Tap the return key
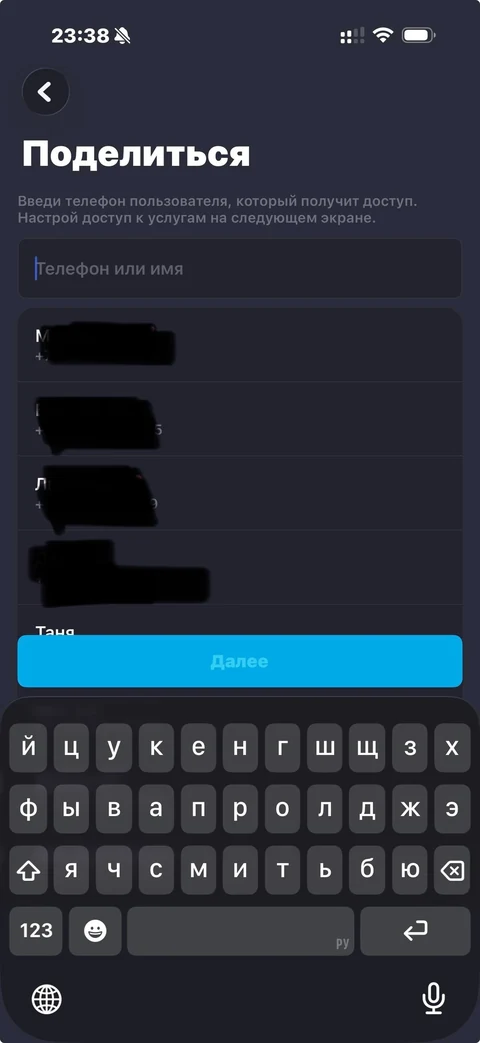This screenshot has width=480, height=1043. pyautogui.click(x=416, y=931)
